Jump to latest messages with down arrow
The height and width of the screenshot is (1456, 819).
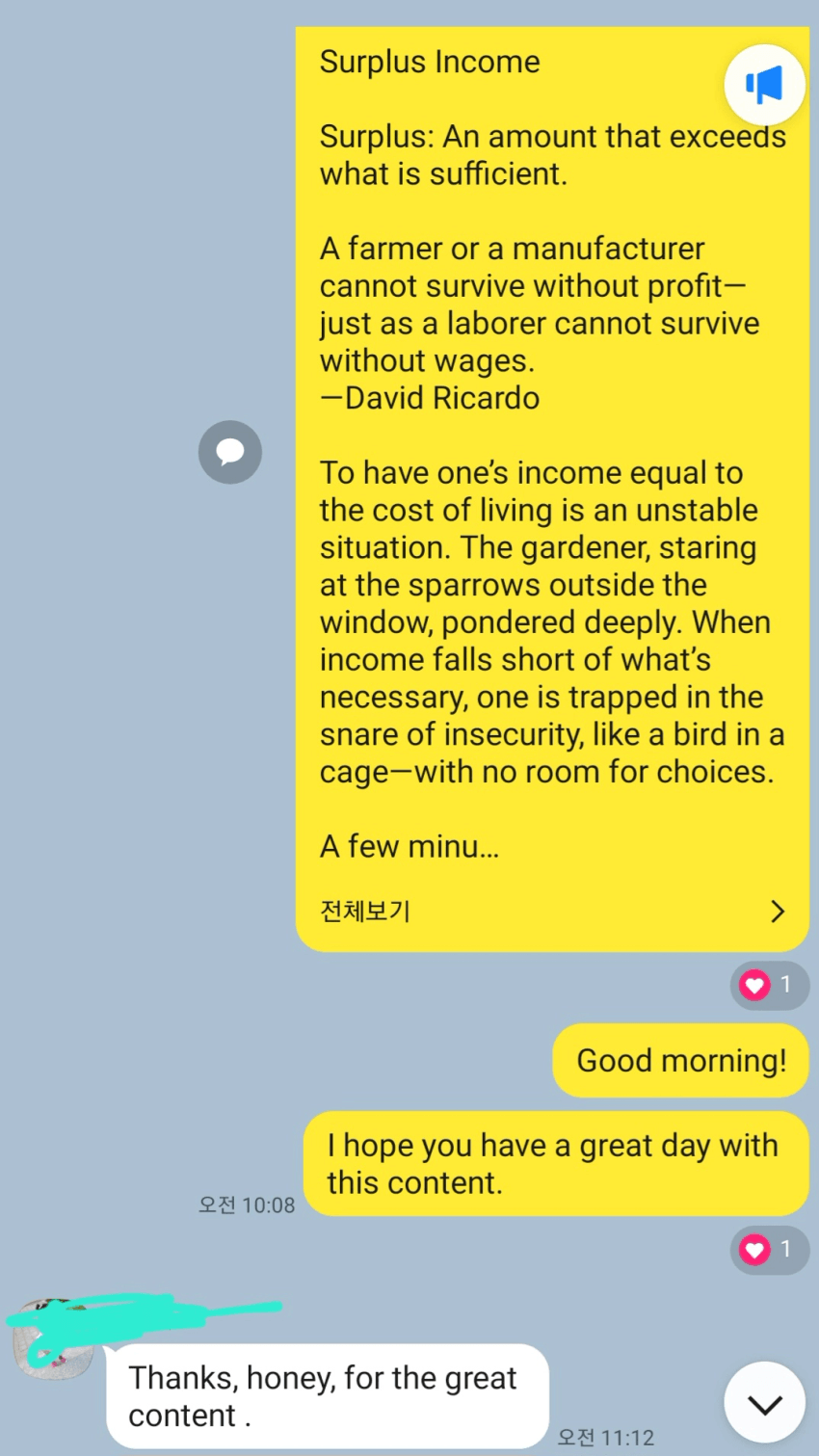764,1403
